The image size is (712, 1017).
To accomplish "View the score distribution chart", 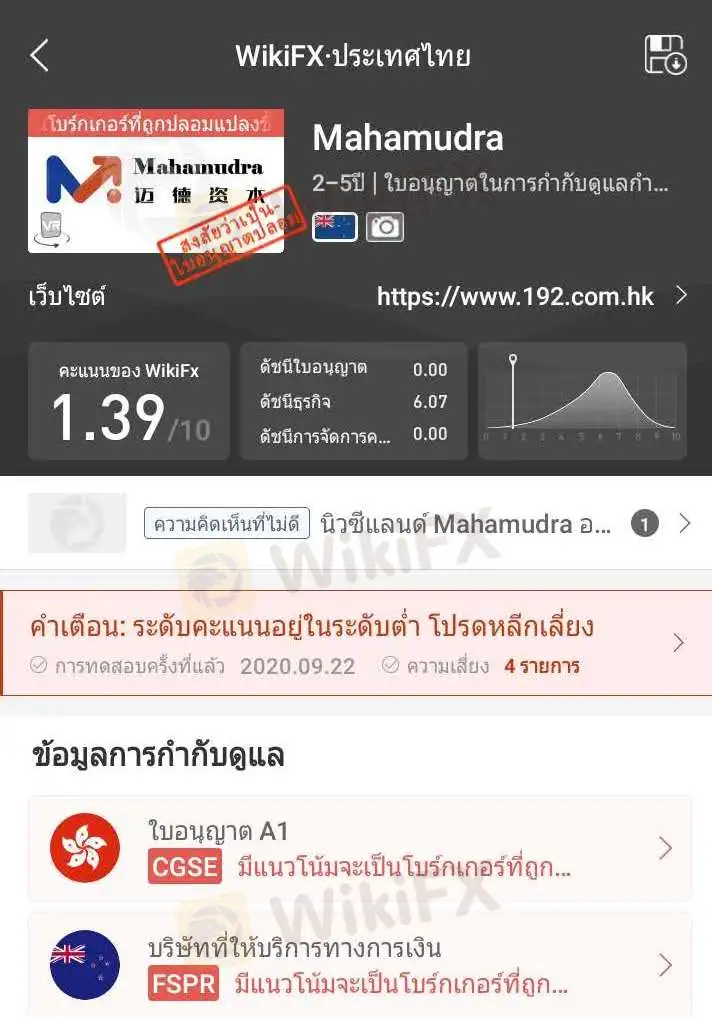I will [582, 401].
